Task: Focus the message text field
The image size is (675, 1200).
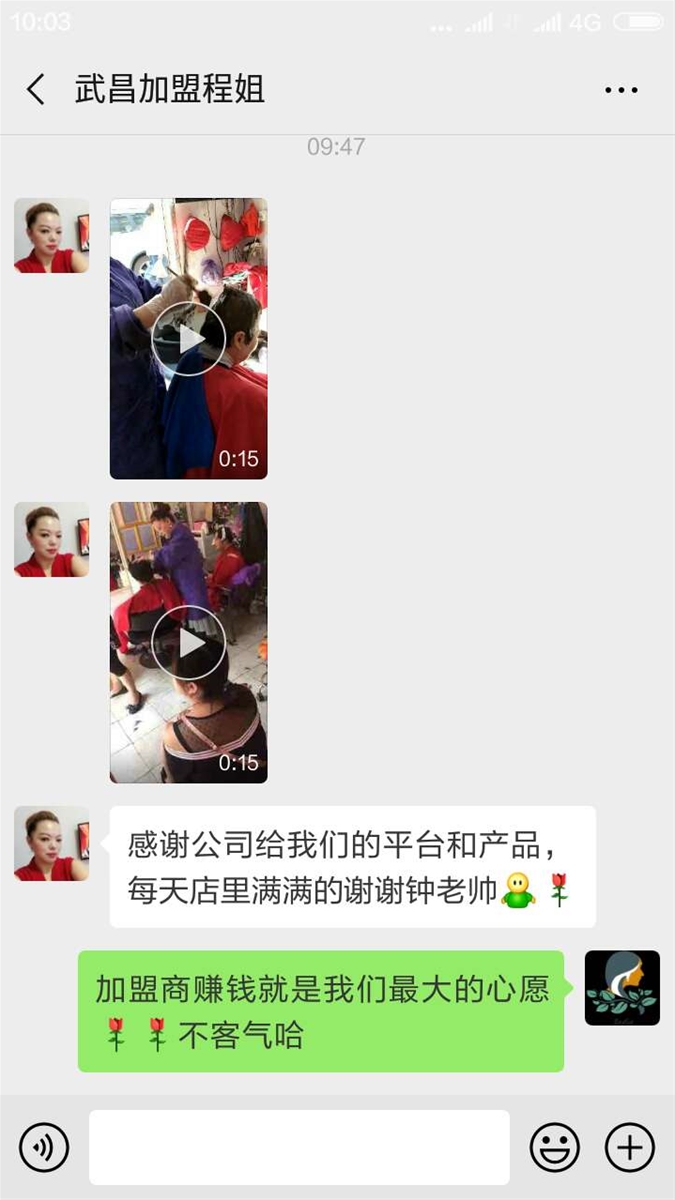Action: 299,1147
